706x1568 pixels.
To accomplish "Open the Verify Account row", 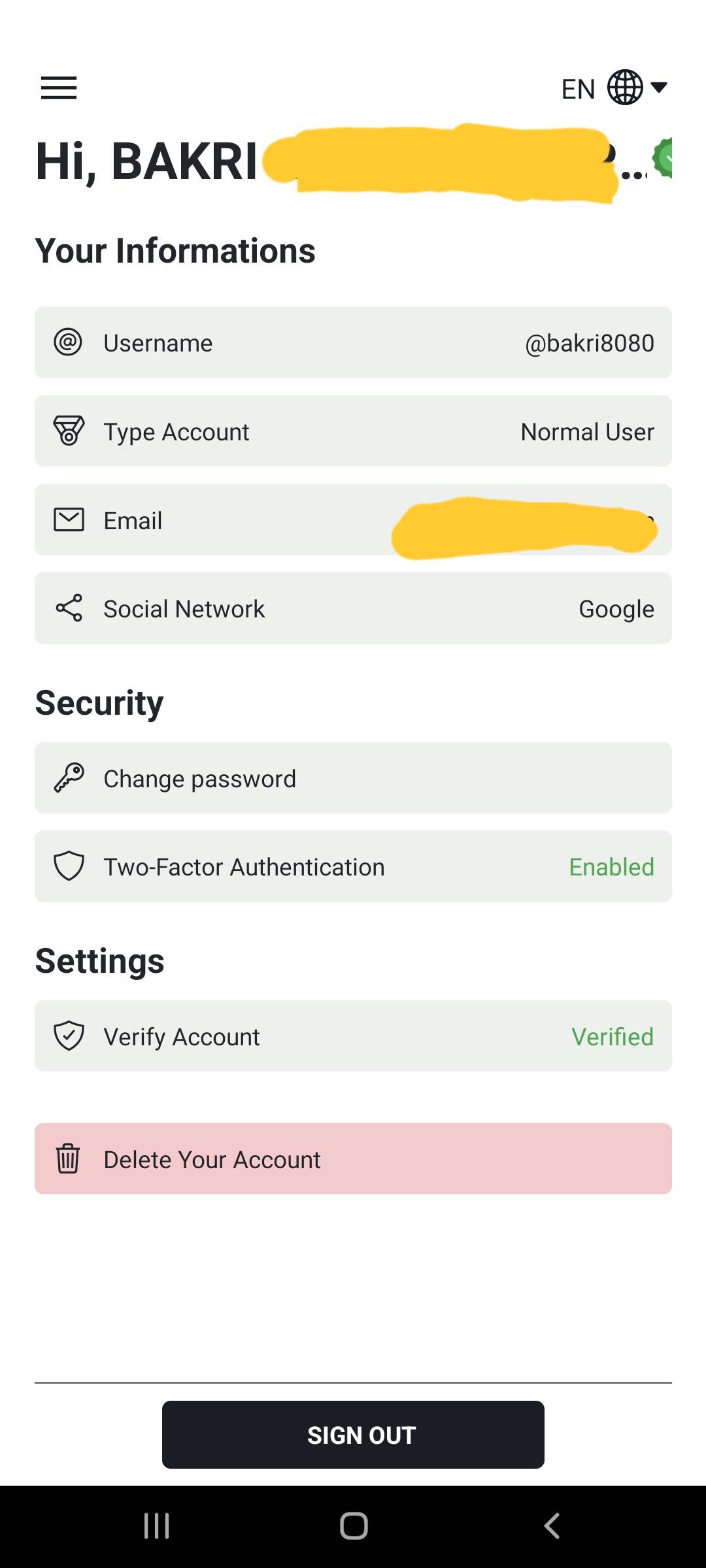I will point(353,1036).
